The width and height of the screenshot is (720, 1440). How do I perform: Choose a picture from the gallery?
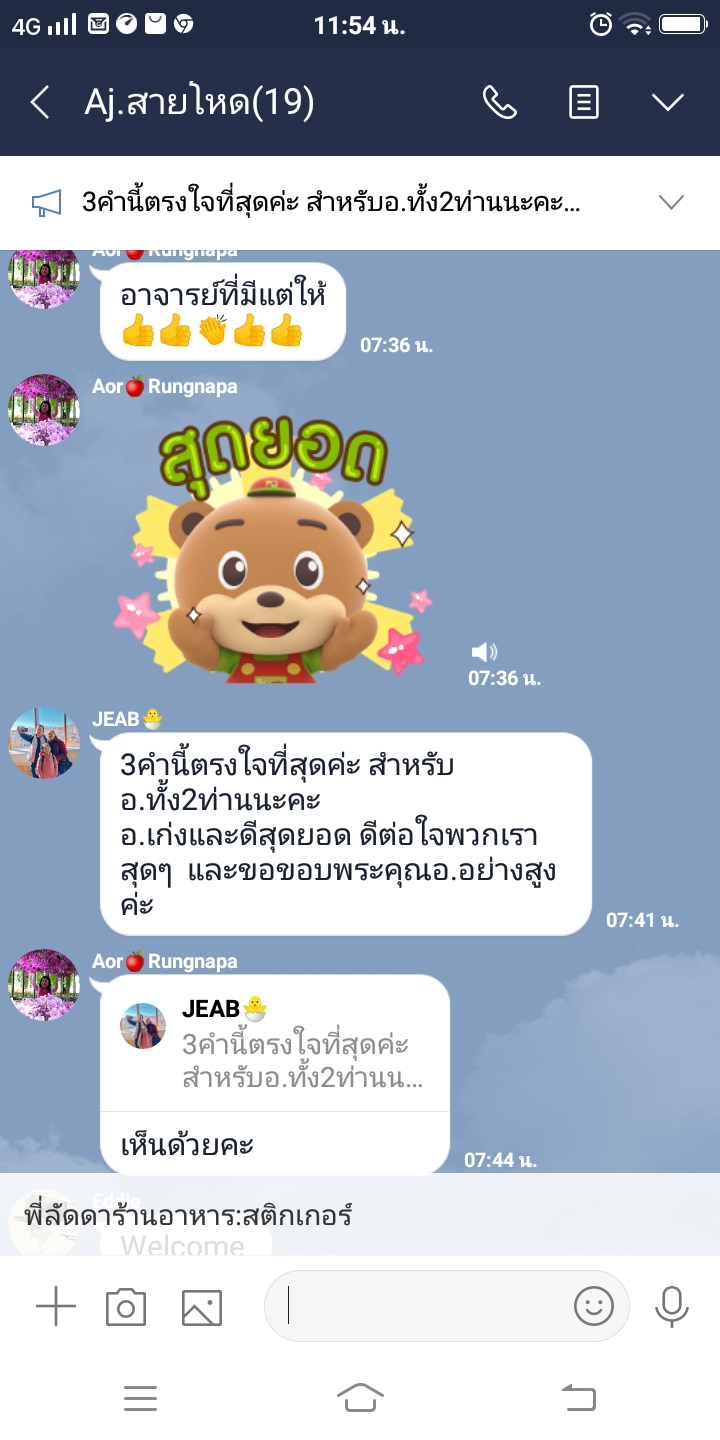coord(201,1306)
